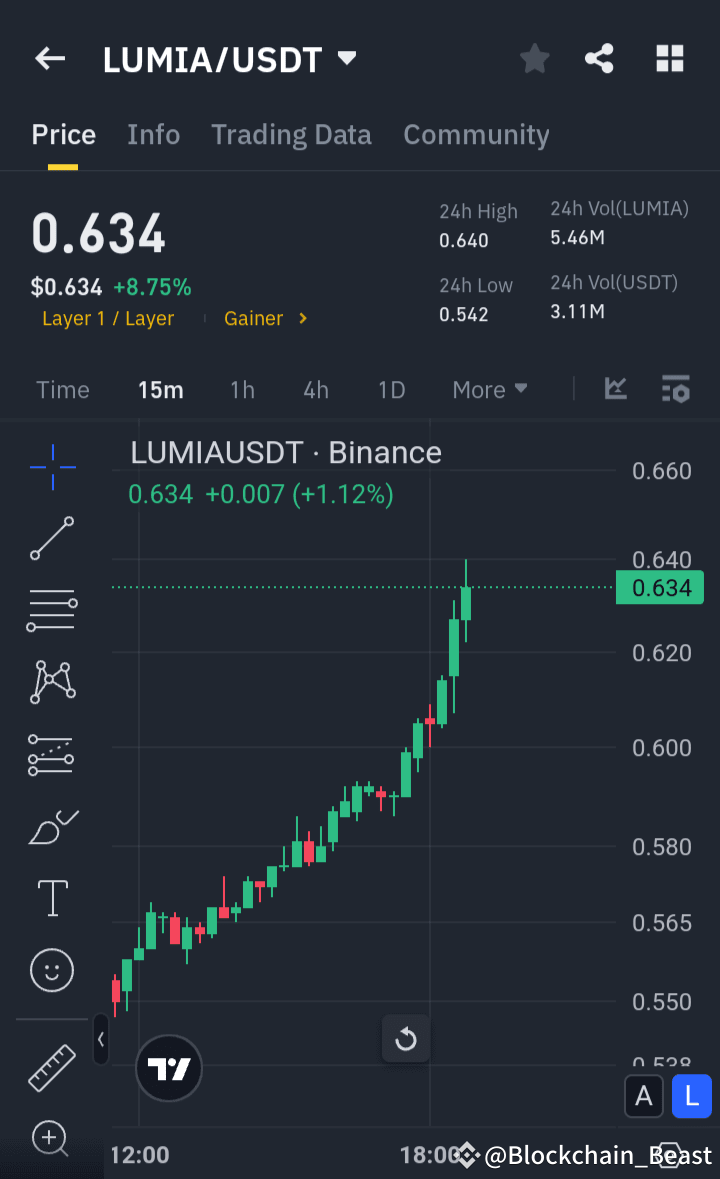The height and width of the screenshot is (1179, 720).
Task: Open the emoji sticker tool
Action: (51, 970)
